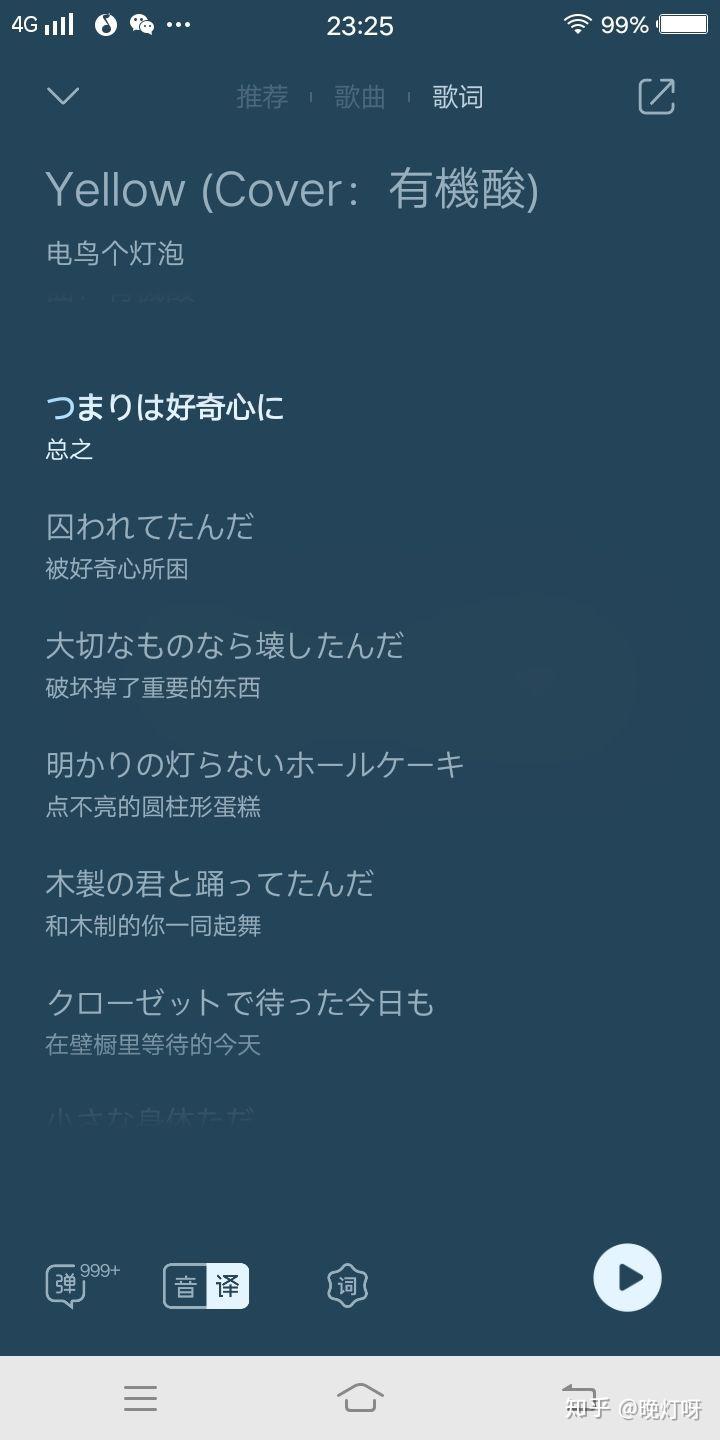The height and width of the screenshot is (1440, 720).
Task: Switch lyrics to 译 translation mode
Action: point(226,1285)
